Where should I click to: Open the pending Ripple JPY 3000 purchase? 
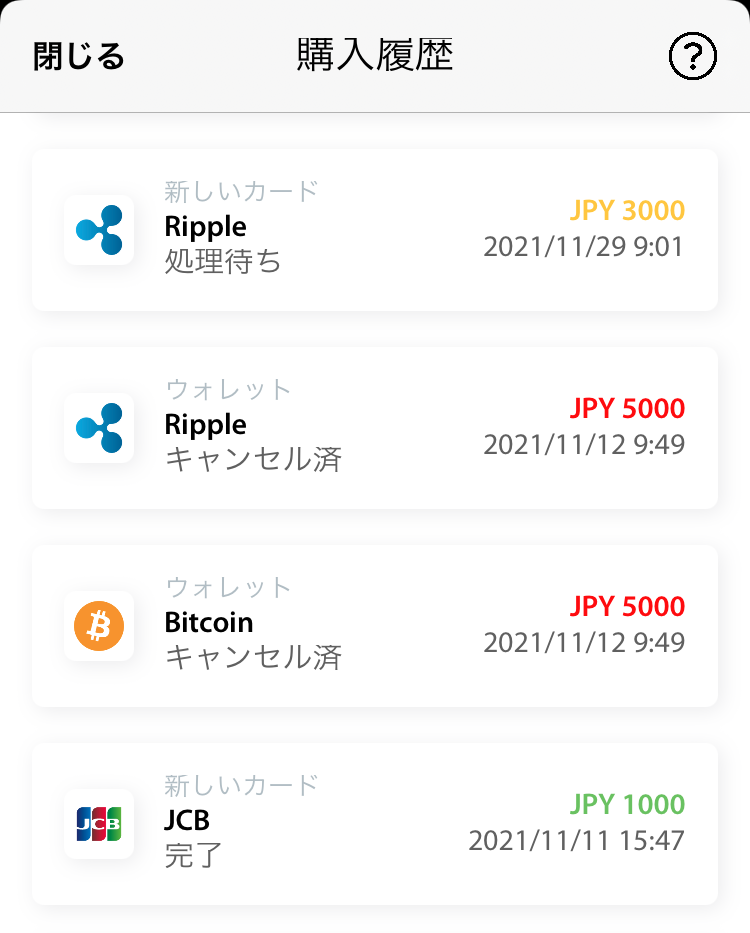pos(375,230)
